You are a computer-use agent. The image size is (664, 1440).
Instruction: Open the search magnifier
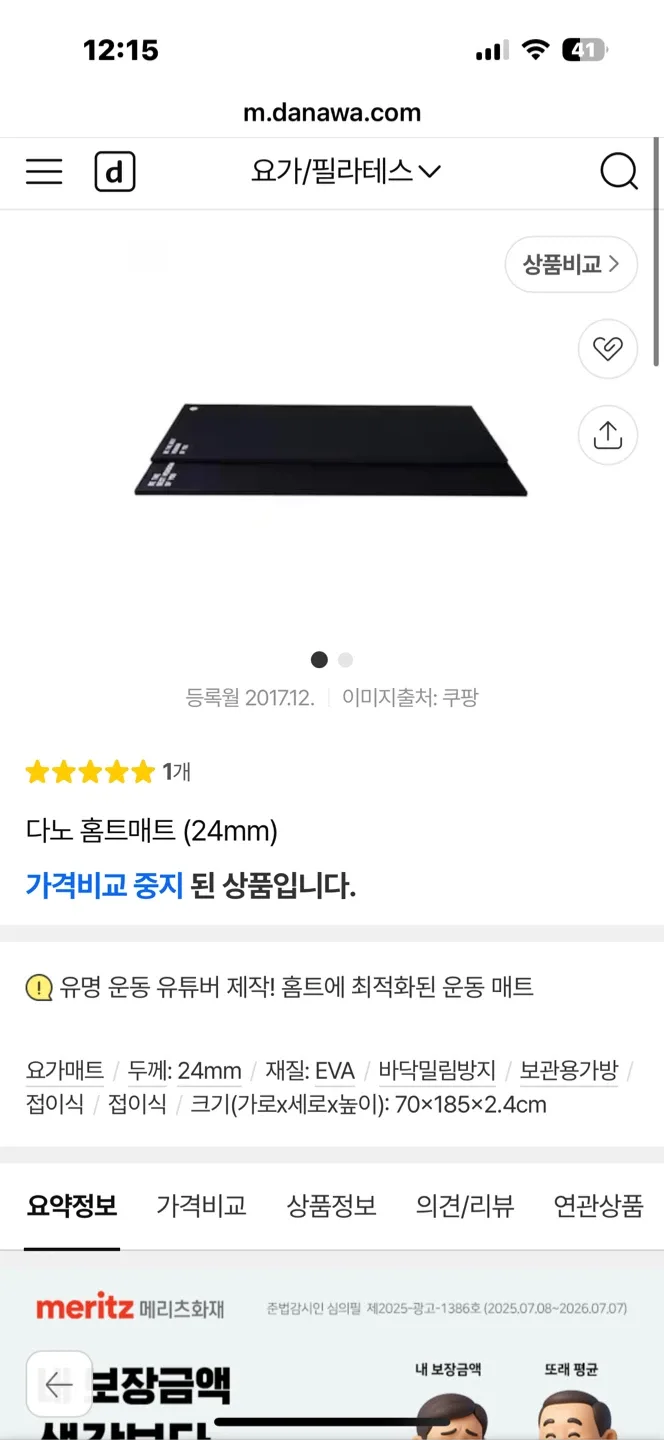pyautogui.click(x=619, y=172)
